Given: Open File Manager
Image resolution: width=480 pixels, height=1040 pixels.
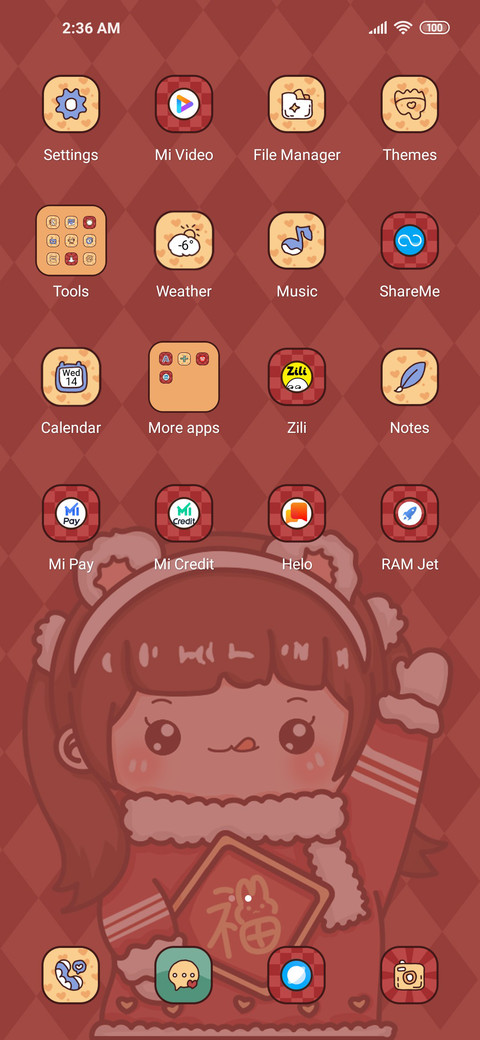Looking at the screenshot, I should tap(296, 104).
